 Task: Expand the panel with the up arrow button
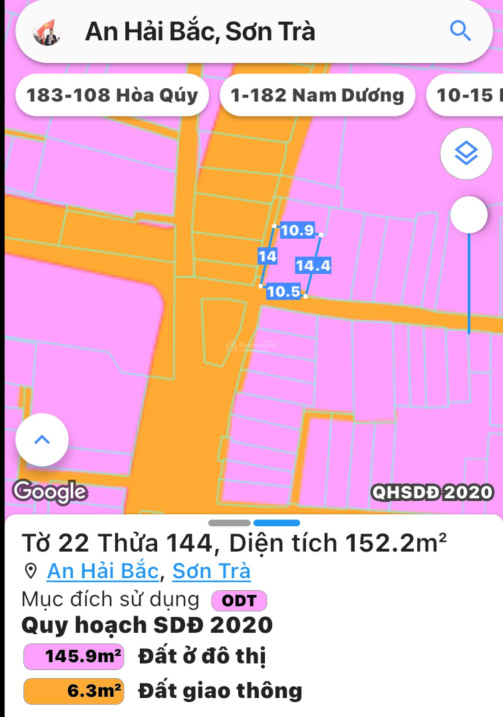42,440
